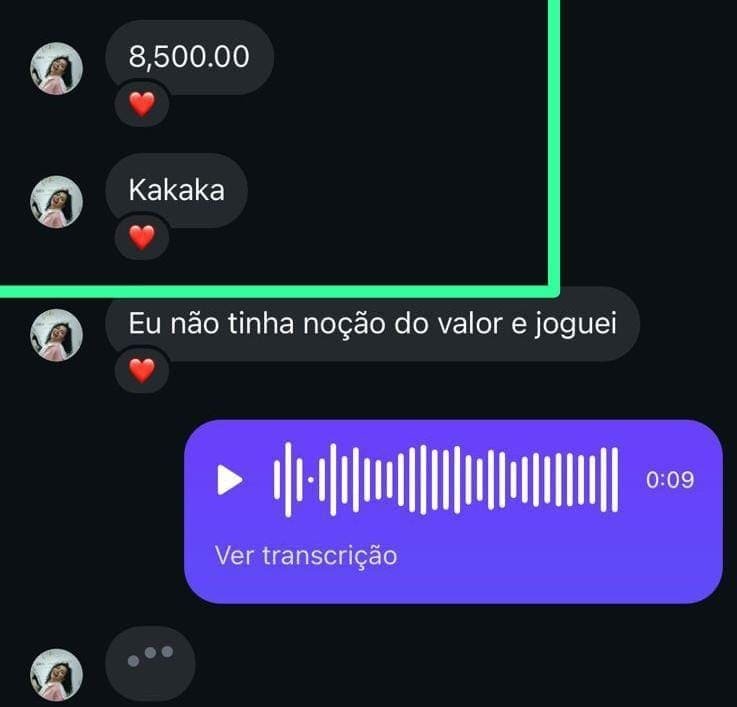Seek within the voice message waveform
737x707 pixels.
(446, 480)
